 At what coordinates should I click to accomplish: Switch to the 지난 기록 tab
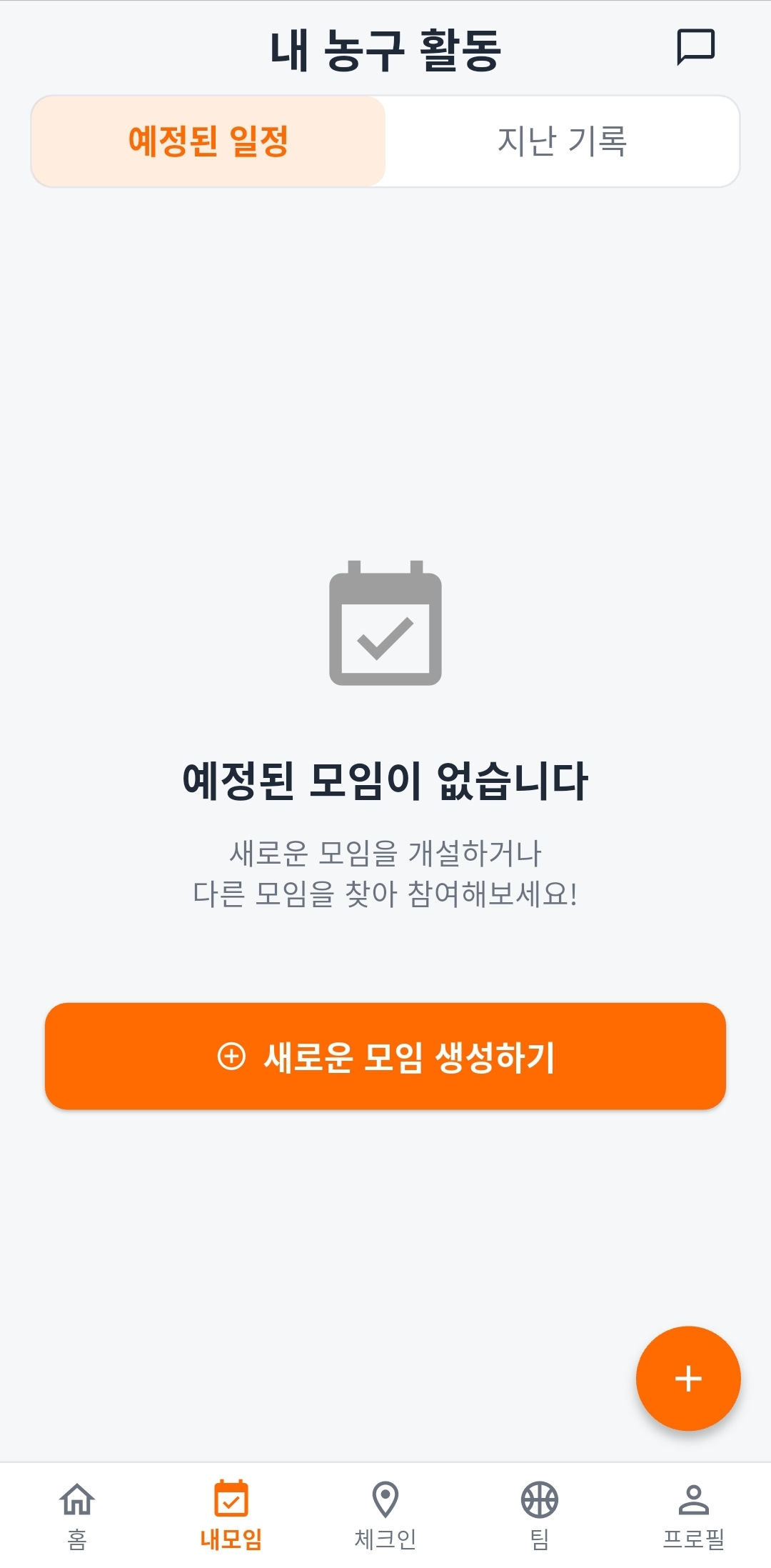562,141
